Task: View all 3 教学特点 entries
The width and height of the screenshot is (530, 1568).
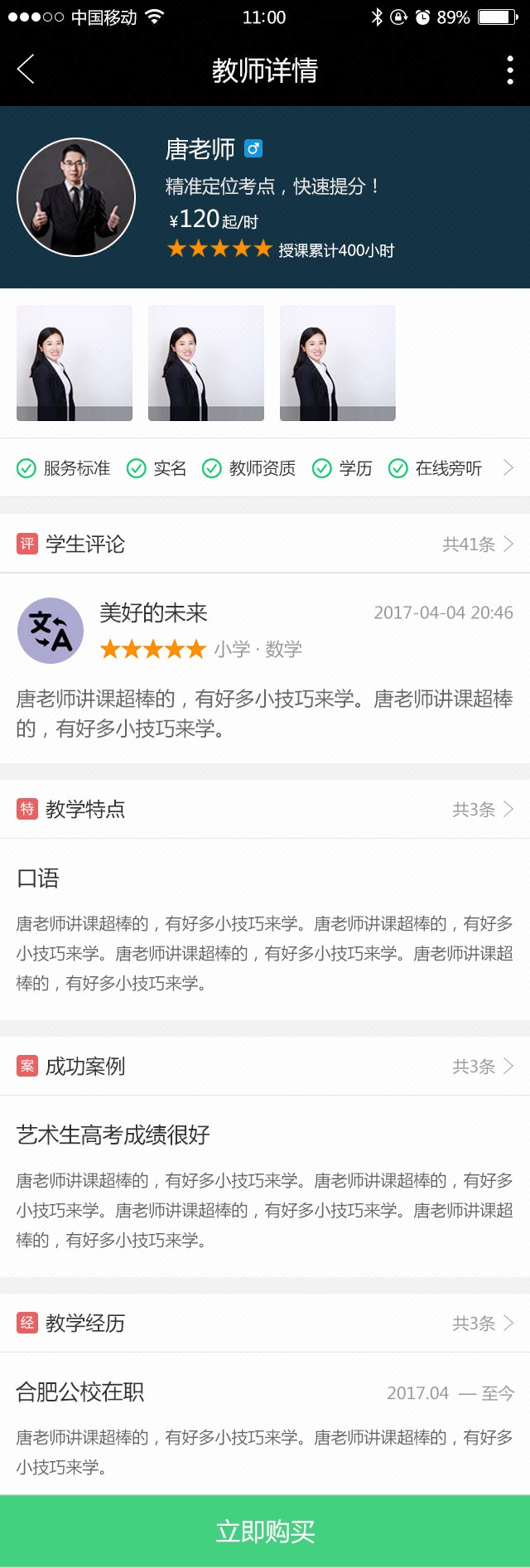Action: click(x=483, y=809)
